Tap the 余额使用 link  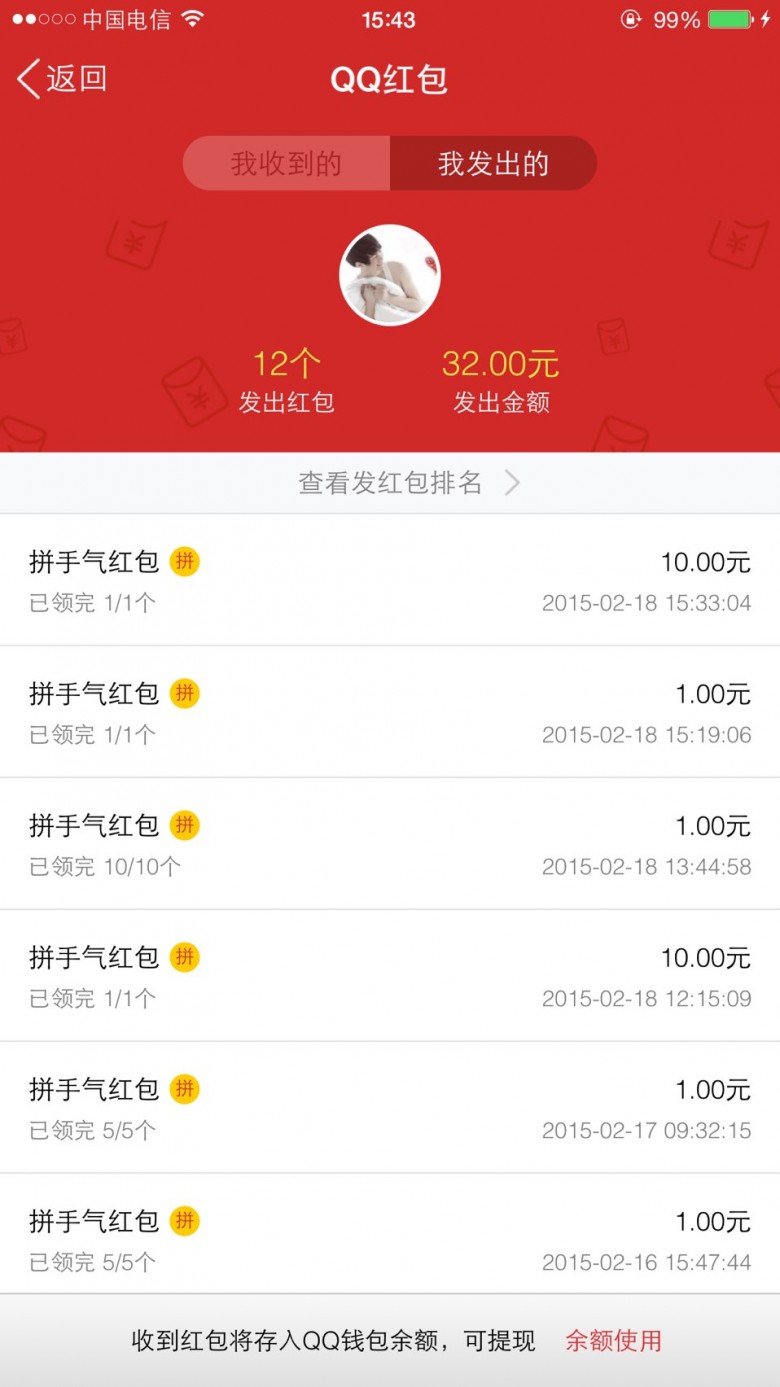tap(613, 1341)
